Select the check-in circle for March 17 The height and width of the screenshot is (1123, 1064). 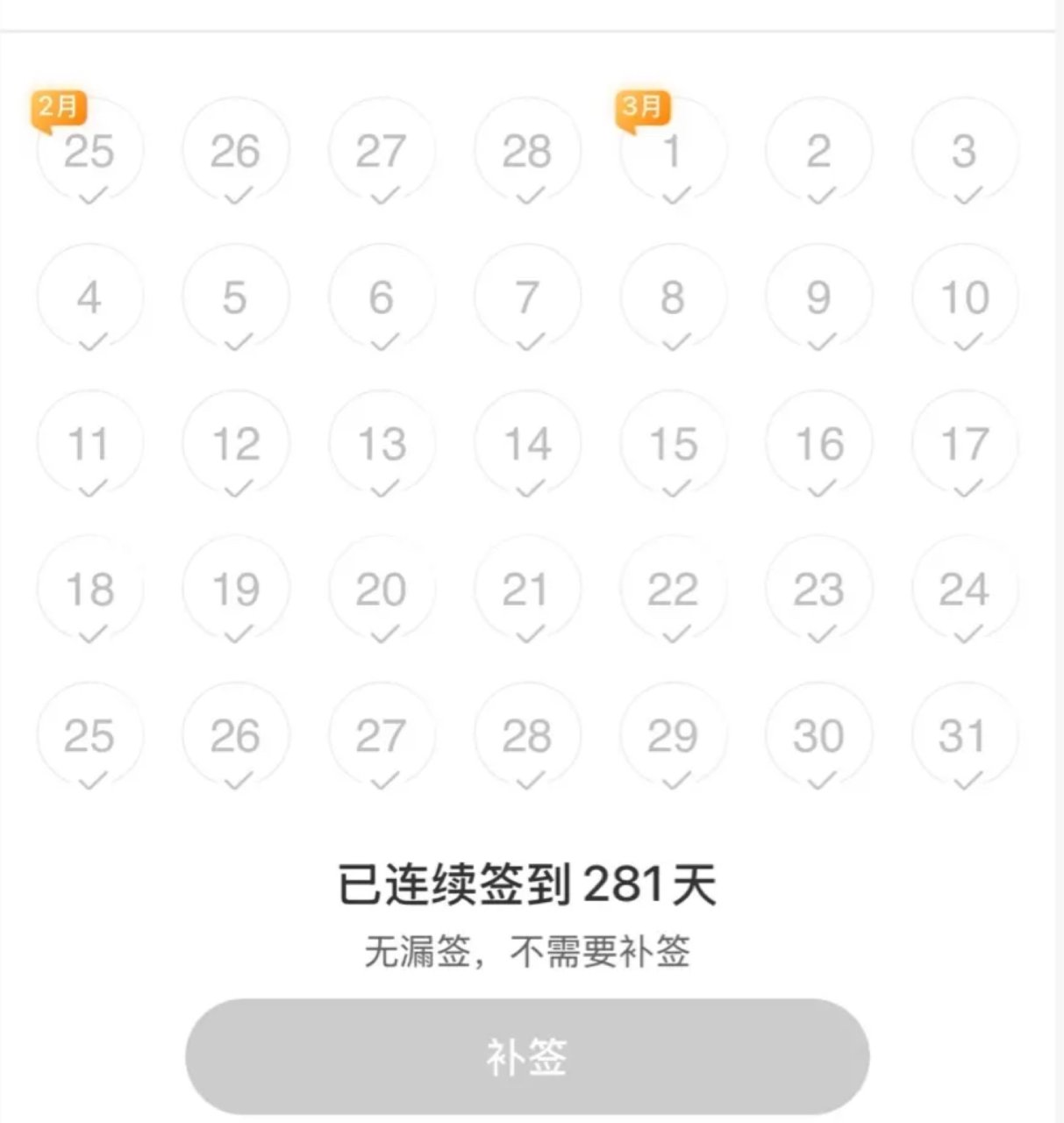[964, 444]
